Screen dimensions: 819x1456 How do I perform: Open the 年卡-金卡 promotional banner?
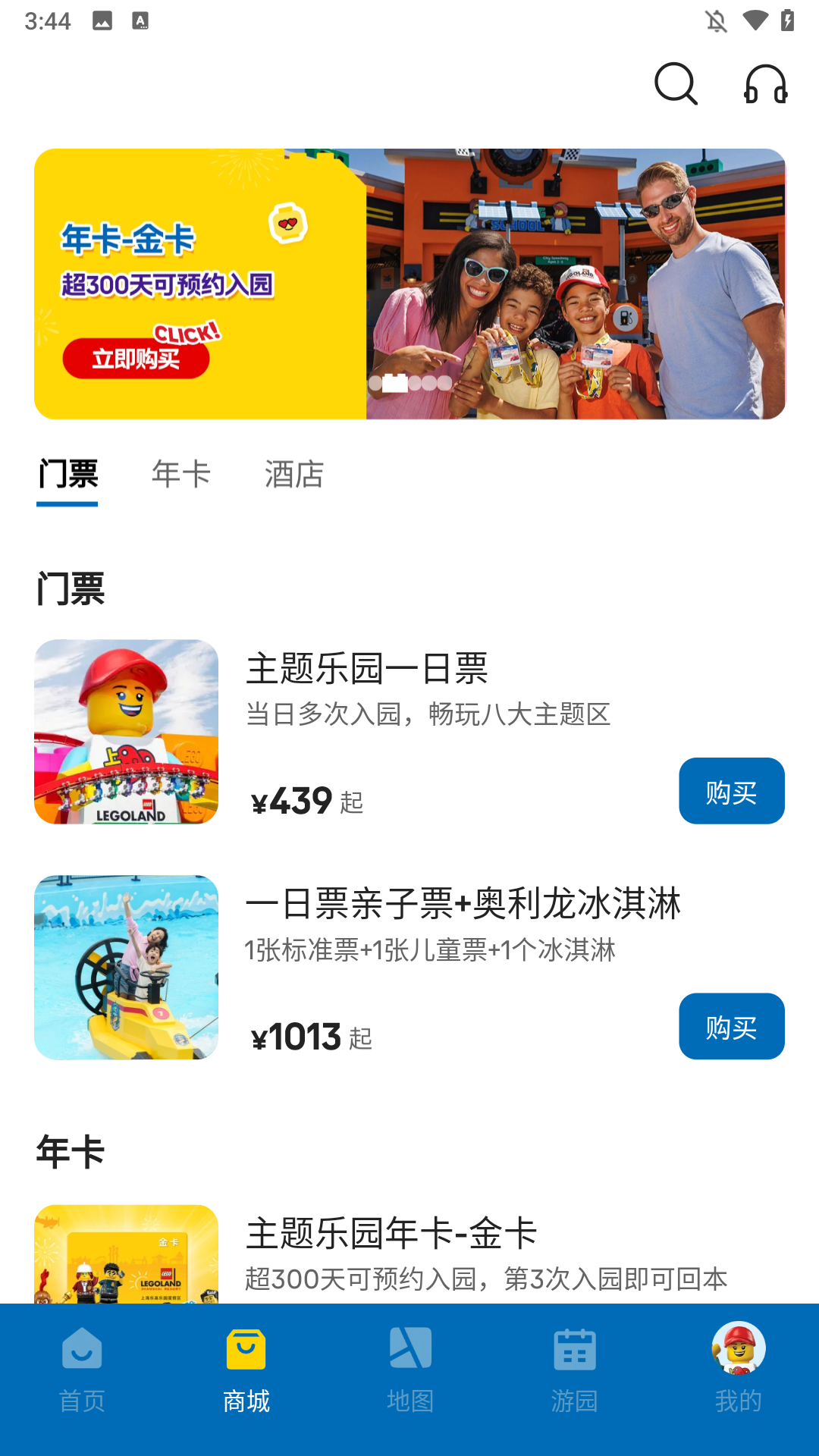(x=409, y=284)
